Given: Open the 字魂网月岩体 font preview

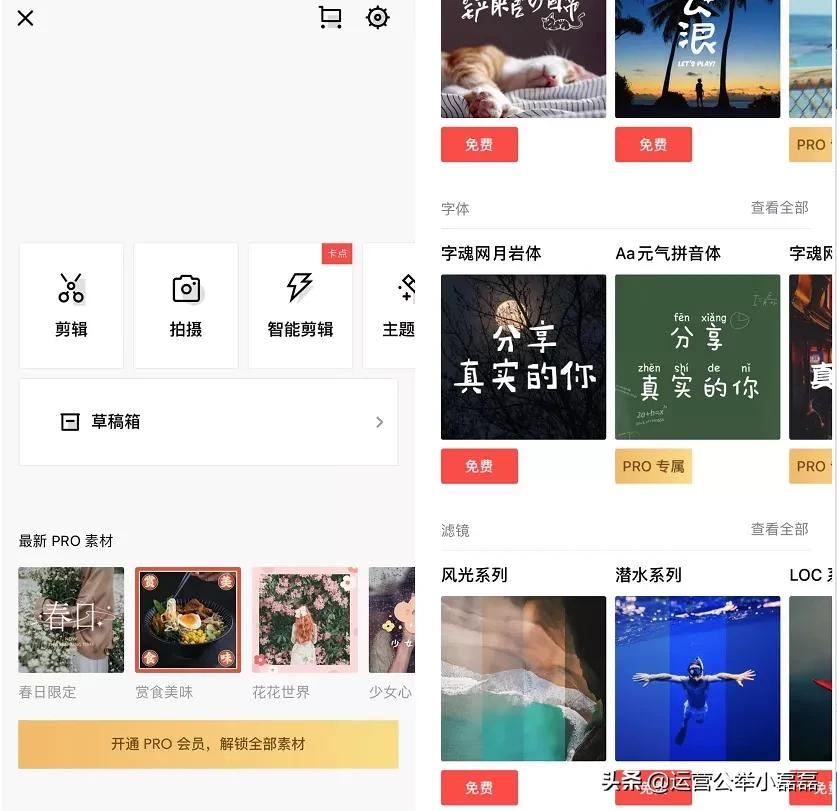Looking at the screenshot, I should [523, 357].
